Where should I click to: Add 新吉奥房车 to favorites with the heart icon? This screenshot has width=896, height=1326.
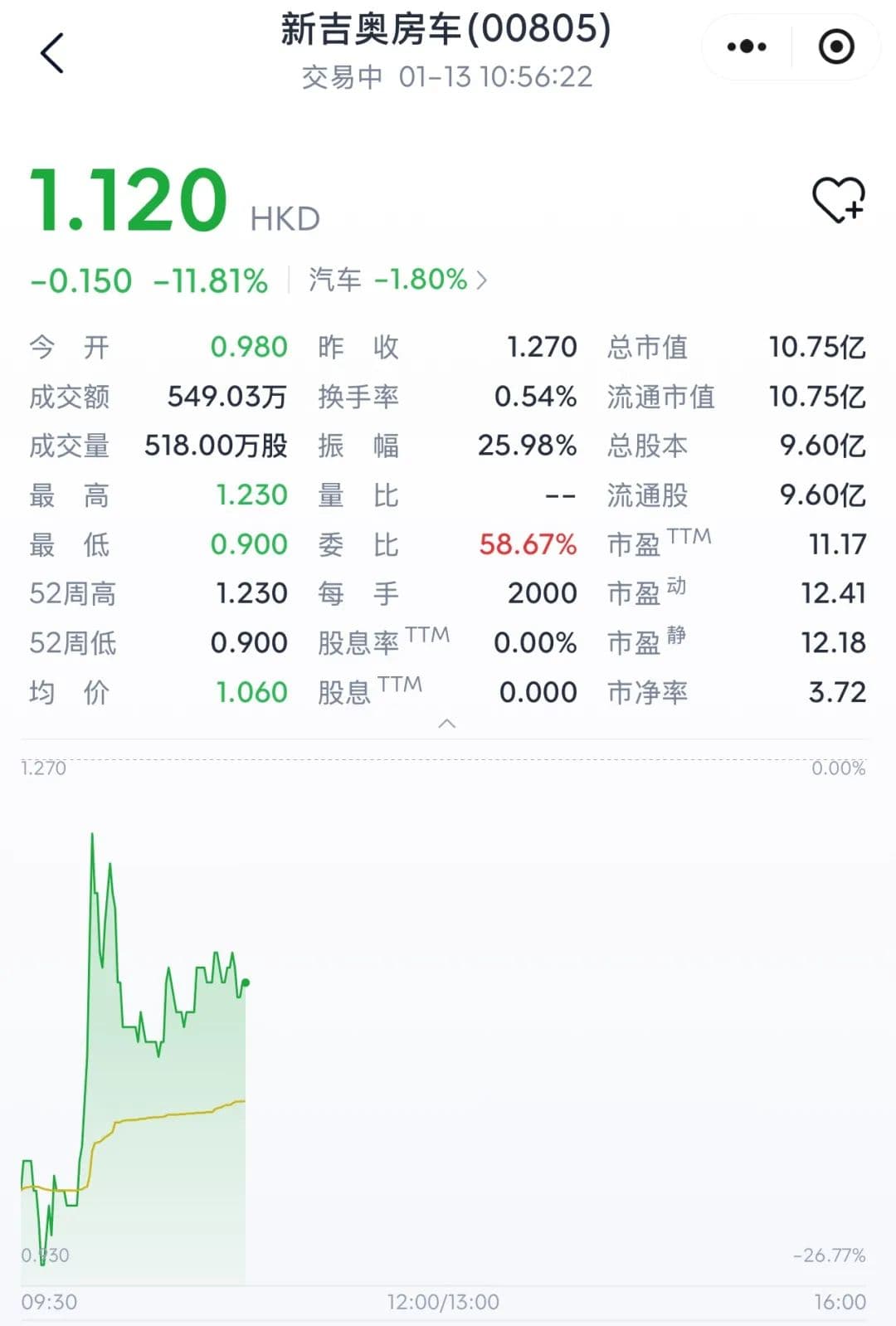pyautogui.click(x=838, y=200)
